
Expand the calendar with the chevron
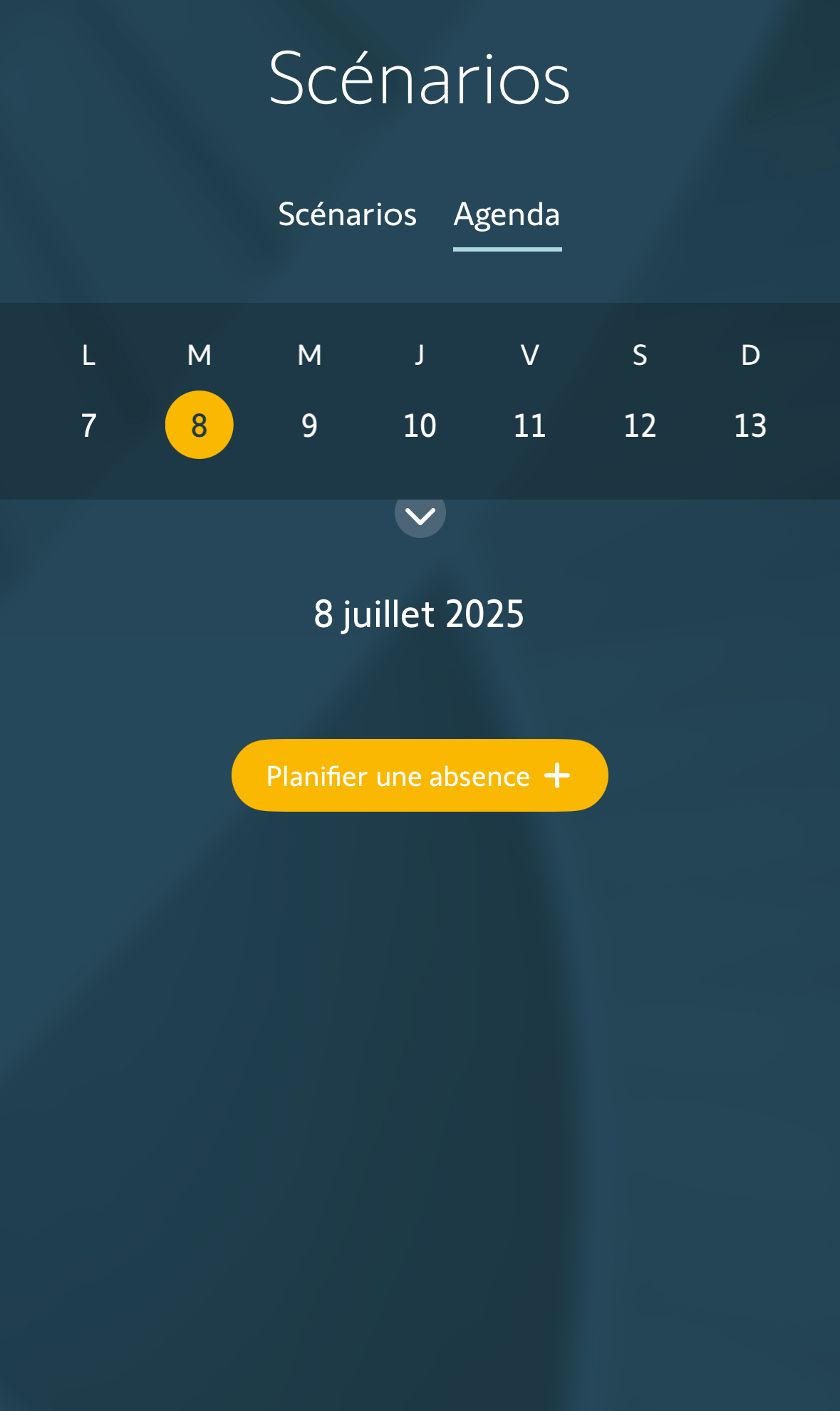coord(420,515)
